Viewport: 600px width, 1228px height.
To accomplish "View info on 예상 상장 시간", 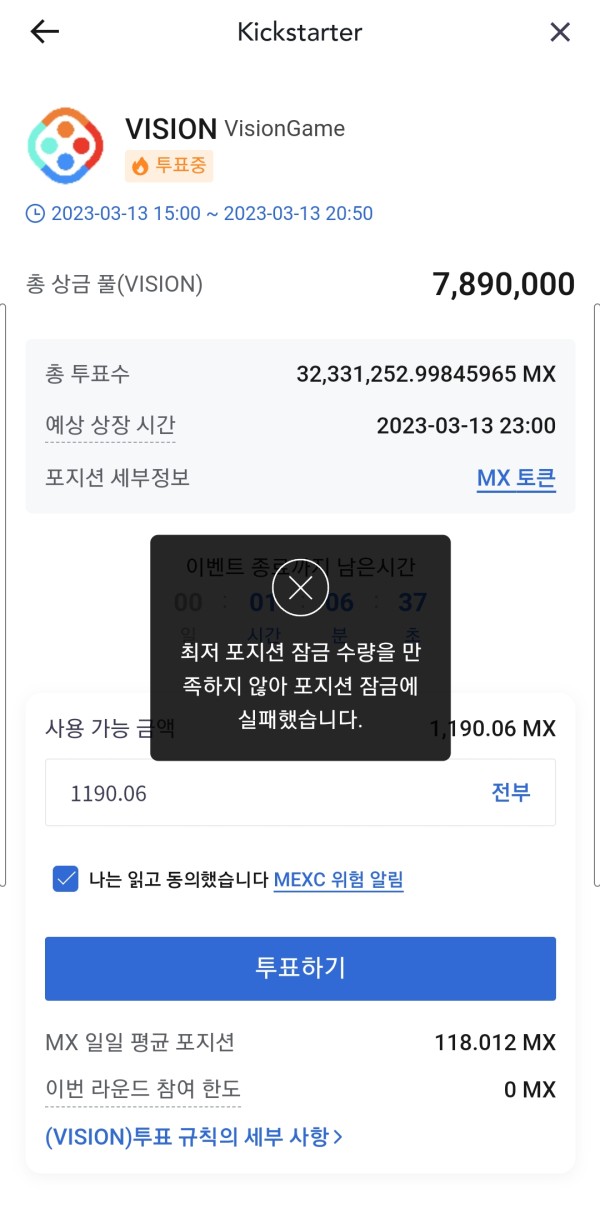I will [110, 426].
